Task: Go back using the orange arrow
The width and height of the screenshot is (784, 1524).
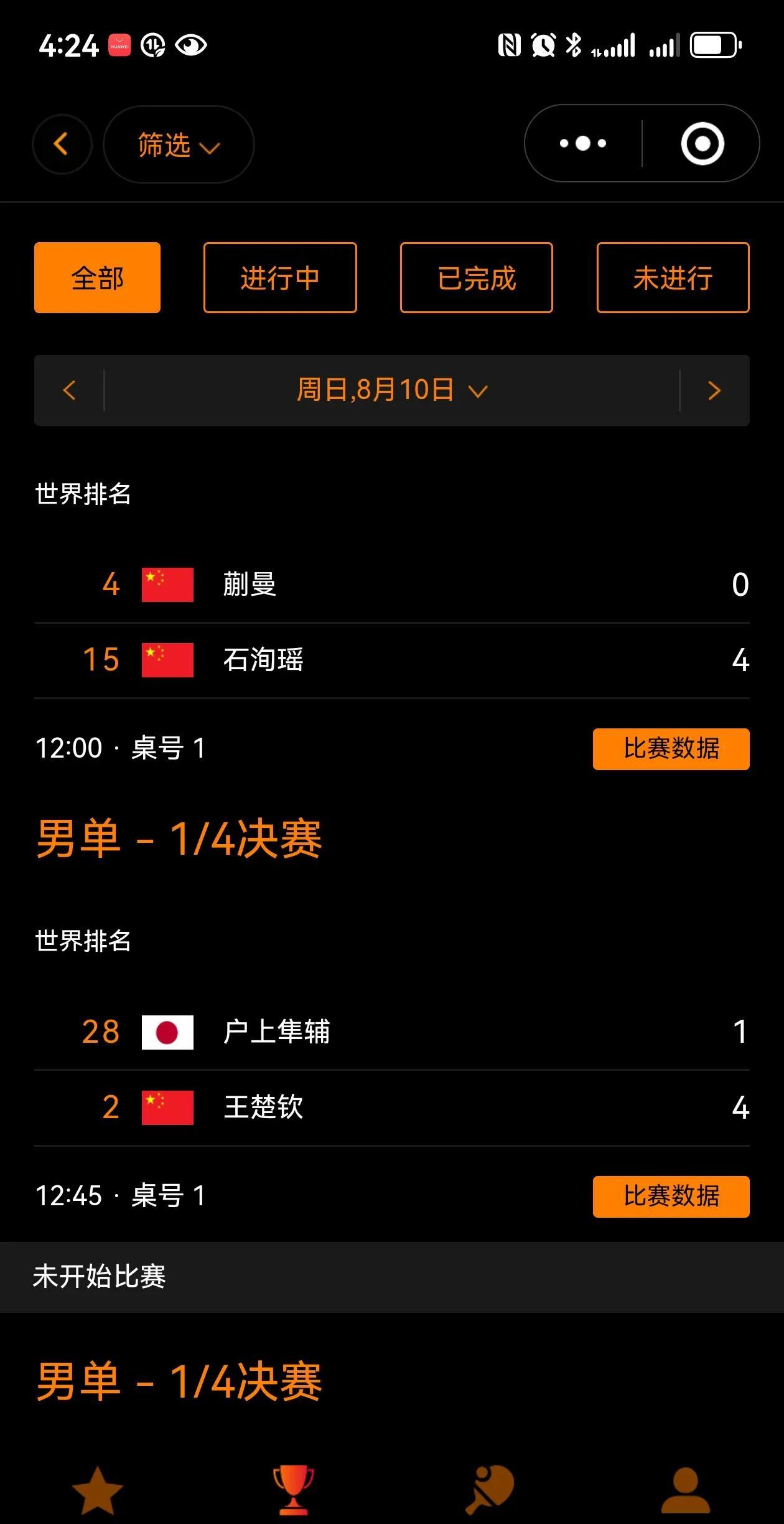Action: tap(62, 144)
